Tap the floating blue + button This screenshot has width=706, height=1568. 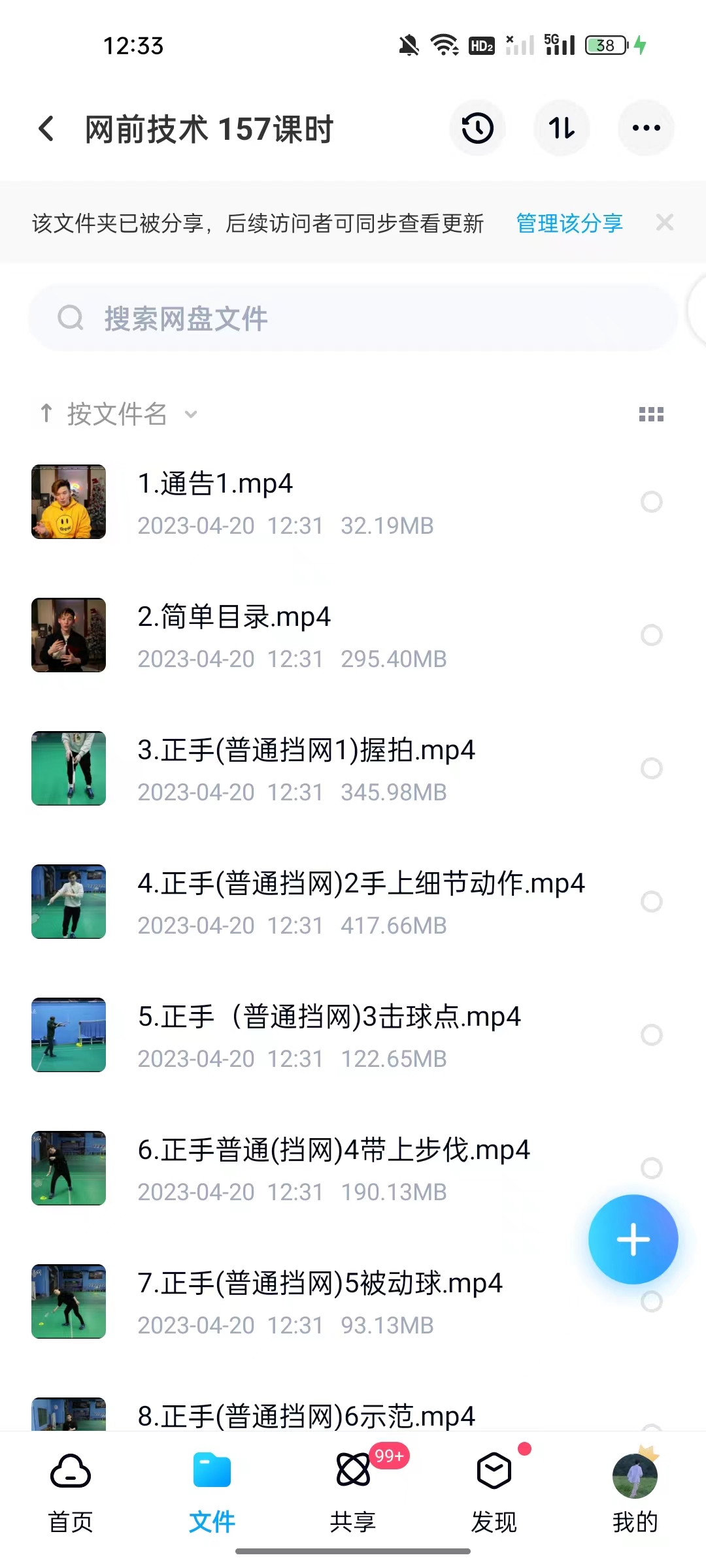(x=632, y=1239)
